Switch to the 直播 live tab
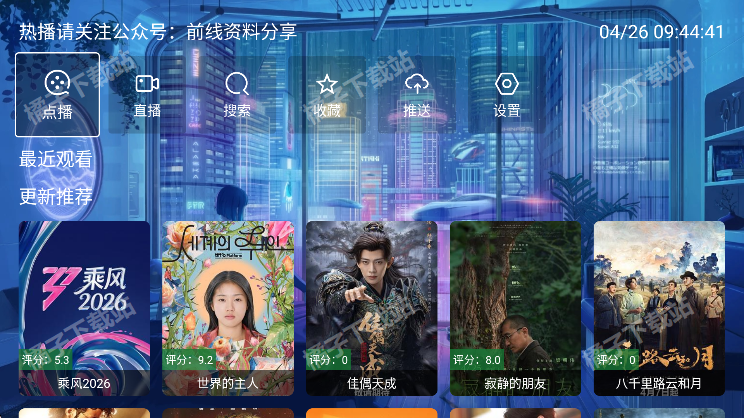The image size is (744, 418). pyautogui.click(x=147, y=95)
